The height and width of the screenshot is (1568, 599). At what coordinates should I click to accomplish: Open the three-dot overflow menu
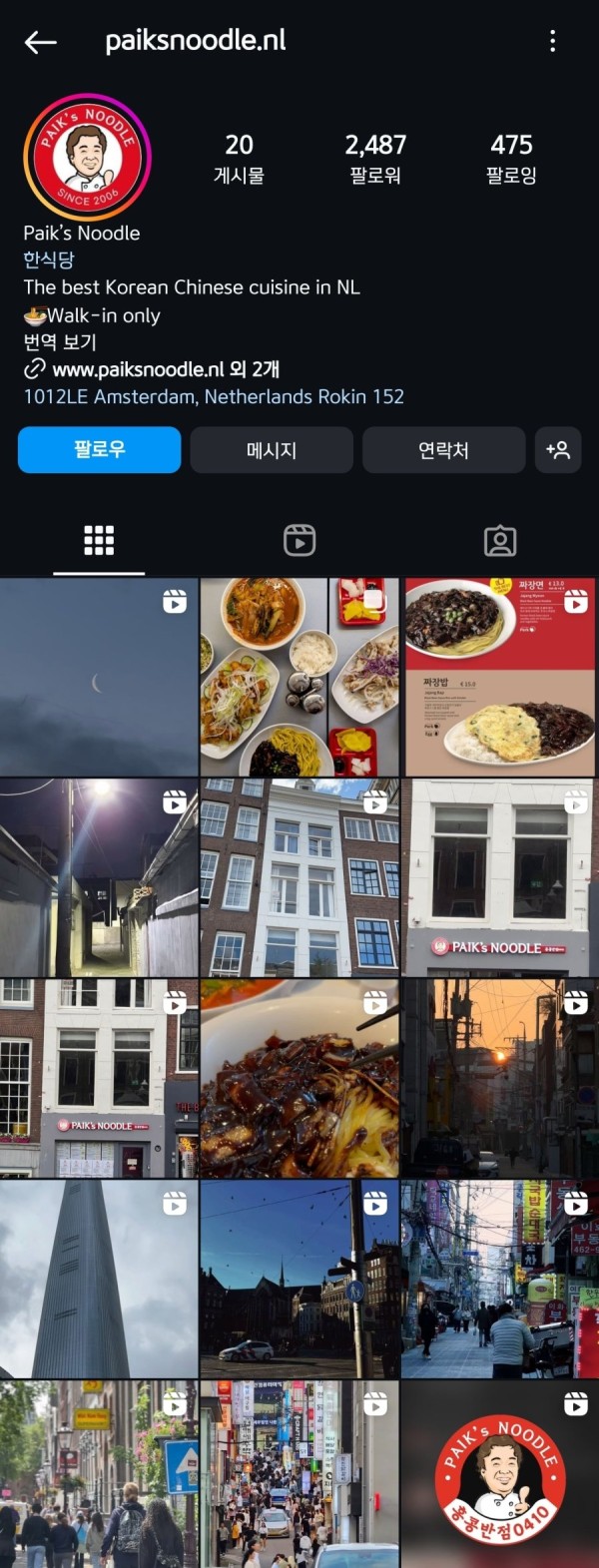552,41
